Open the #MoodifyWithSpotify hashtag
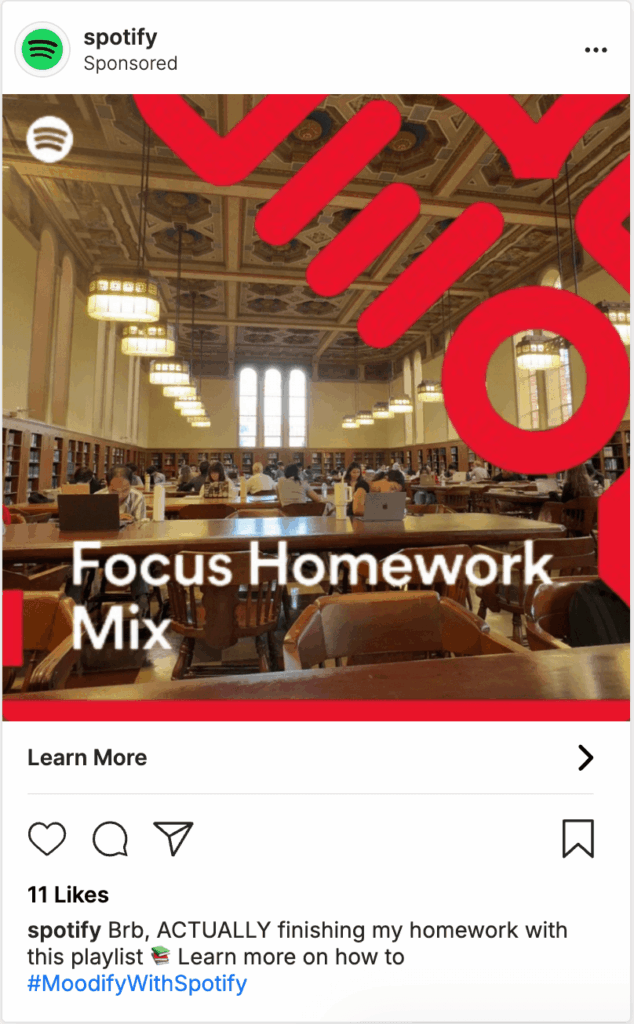This screenshot has width=634, height=1024. (137, 983)
